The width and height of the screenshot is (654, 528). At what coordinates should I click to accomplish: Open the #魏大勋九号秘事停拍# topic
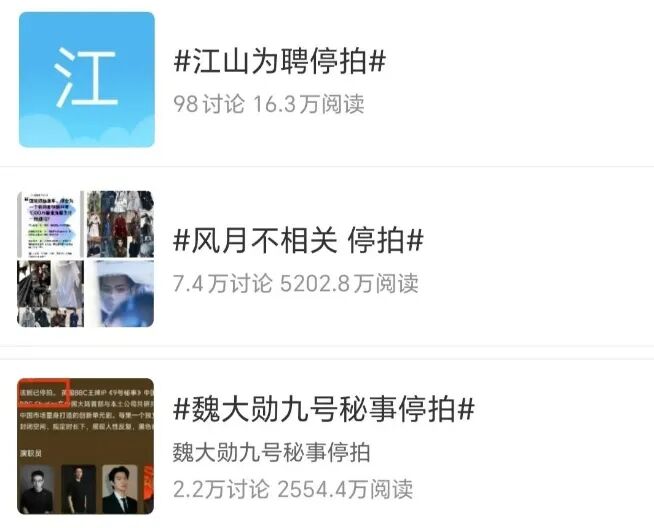pyautogui.click(x=324, y=409)
